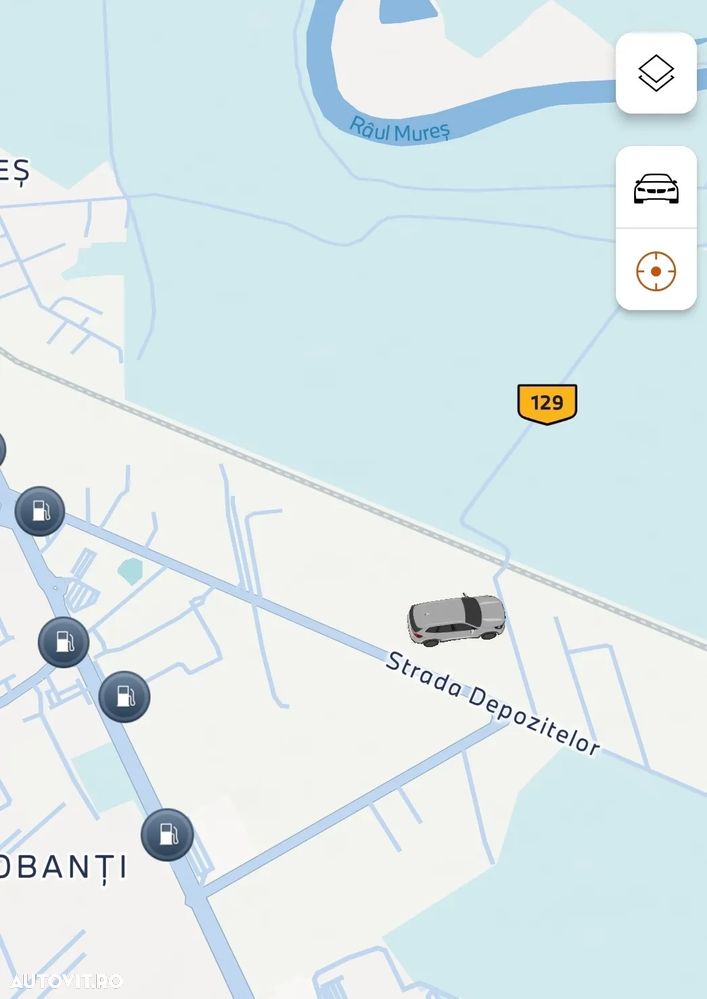707x999 pixels.
Task: Open the map layers selector
Action: (x=656, y=73)
